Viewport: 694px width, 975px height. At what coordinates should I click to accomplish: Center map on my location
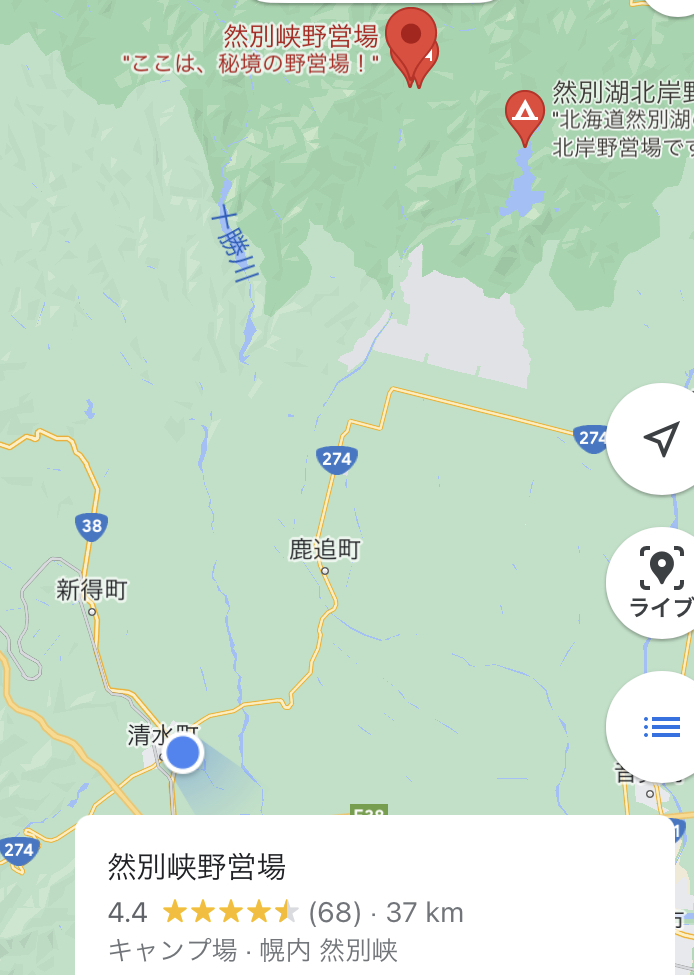(660, 438)
